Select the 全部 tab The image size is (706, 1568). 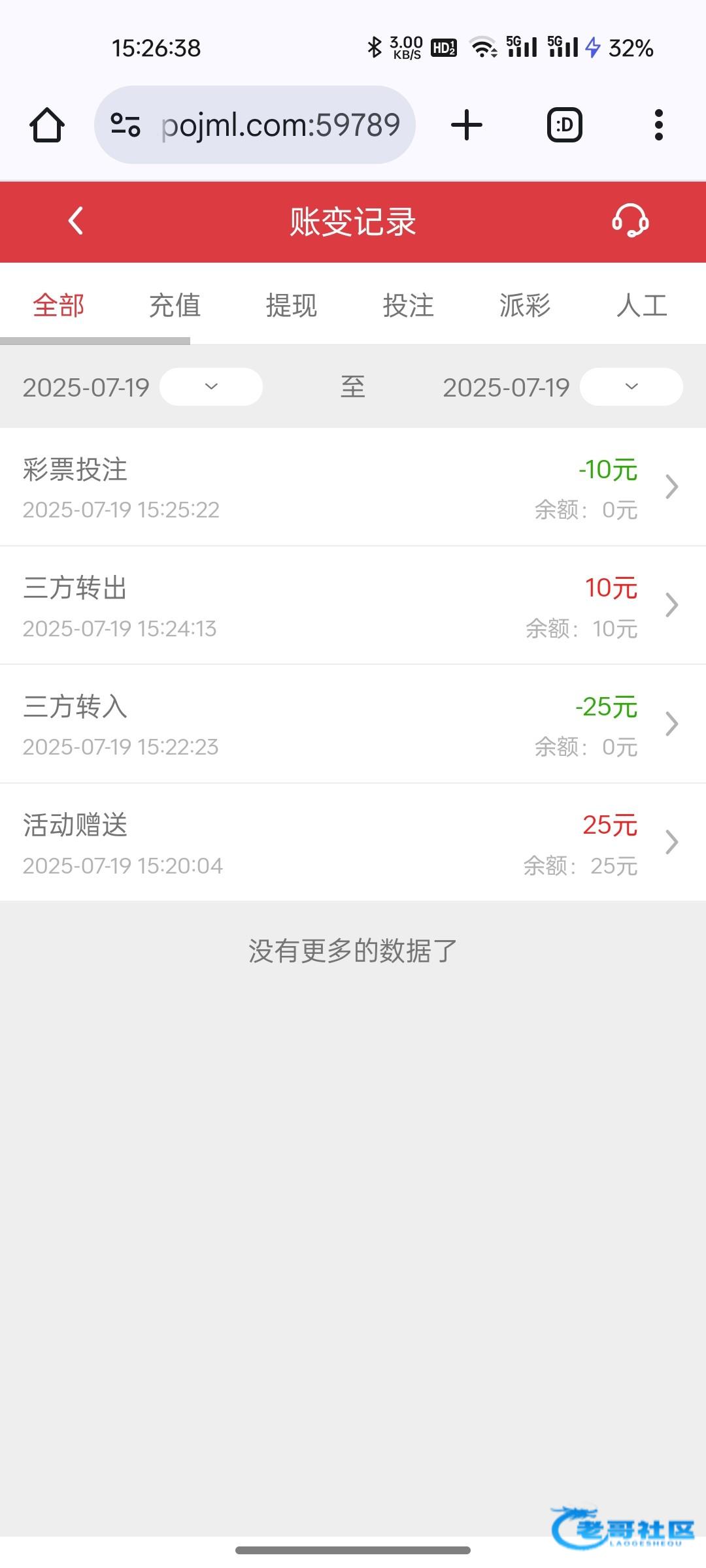pyautogui.click(x=59, y=305)
